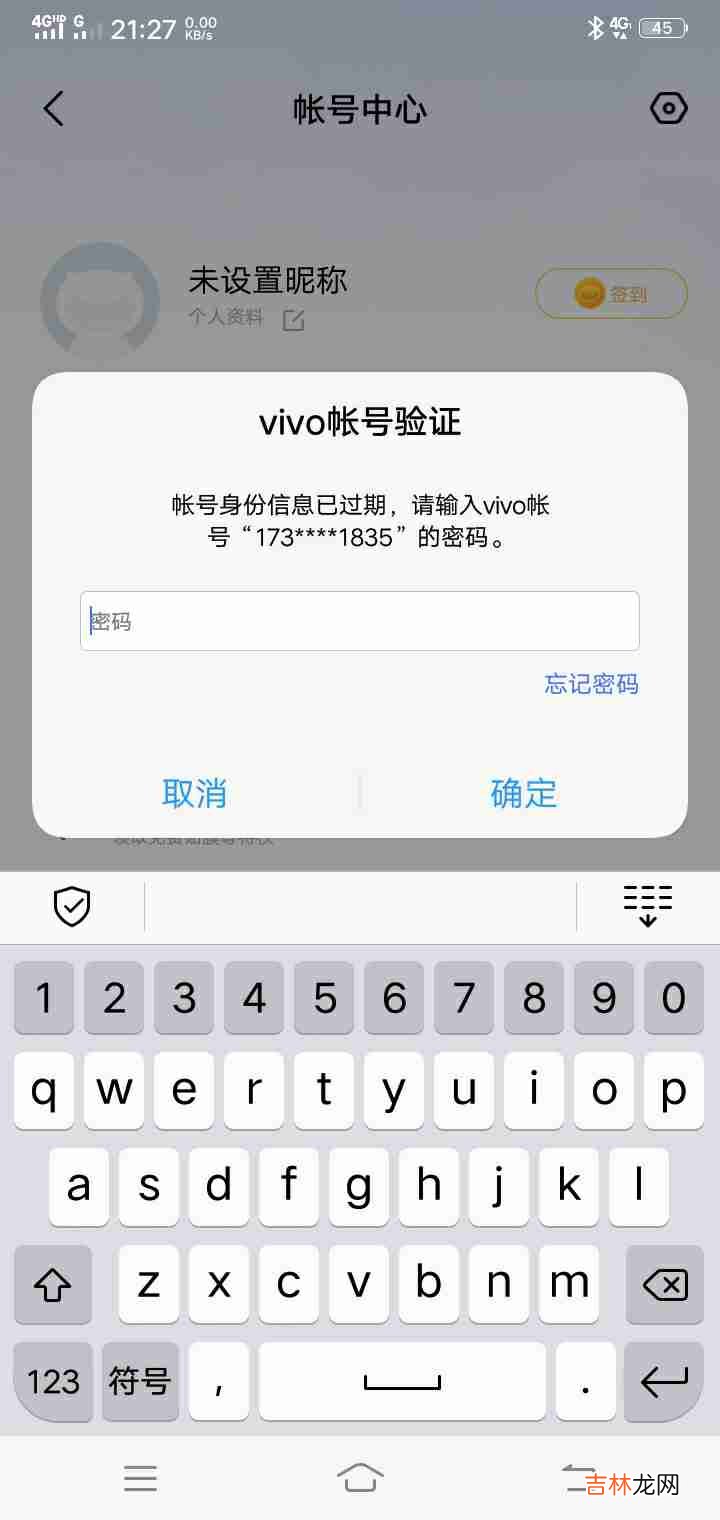Click the 签到 check-in button
Viewport: 720px width, 1520px height.
click(x=611, y=293)
